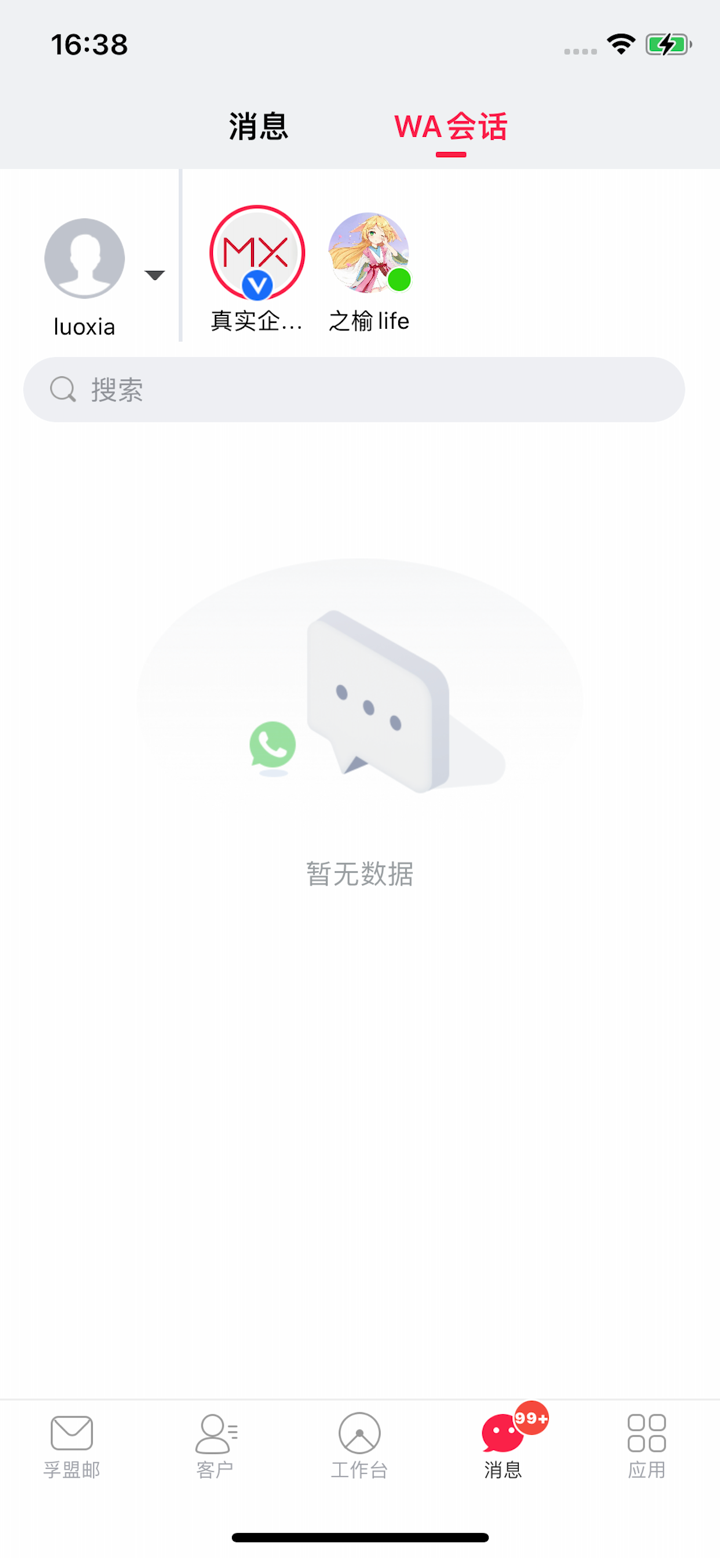
Task: Open the 工作台 workbench
Action: click(359, 1443)
